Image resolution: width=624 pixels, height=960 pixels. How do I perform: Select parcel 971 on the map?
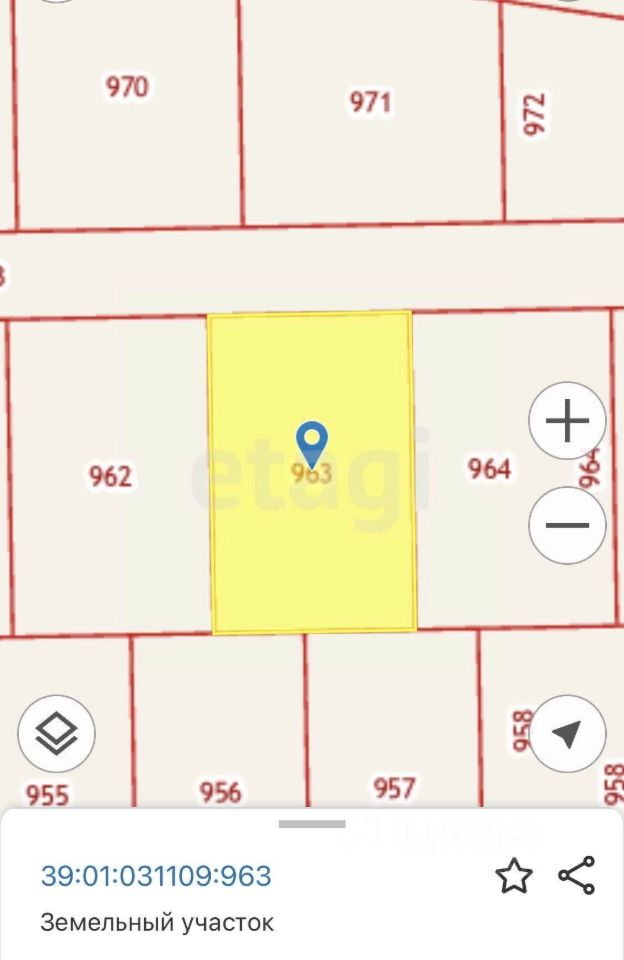point(369,102)
